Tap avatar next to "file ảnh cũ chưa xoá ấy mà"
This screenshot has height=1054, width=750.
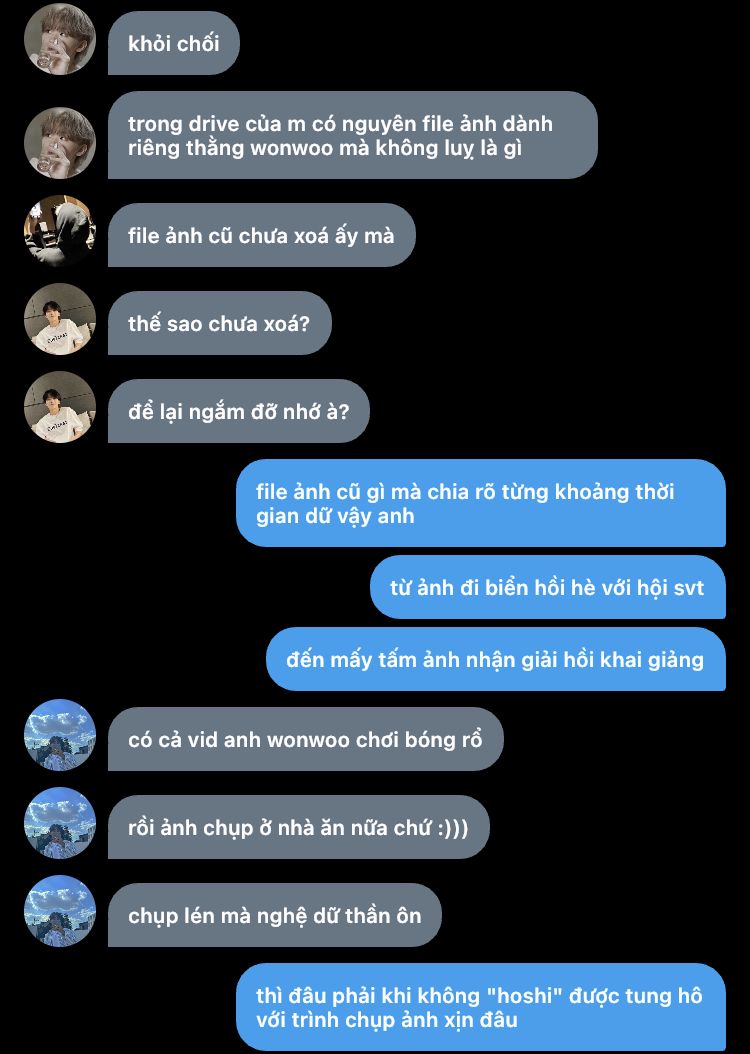tap(59, 232)
